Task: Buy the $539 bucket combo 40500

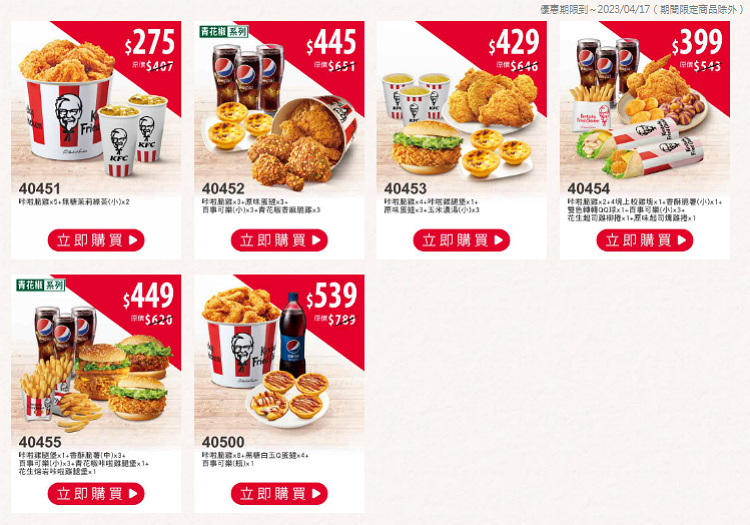Action: pyautogui.click(x=279, y=494)
